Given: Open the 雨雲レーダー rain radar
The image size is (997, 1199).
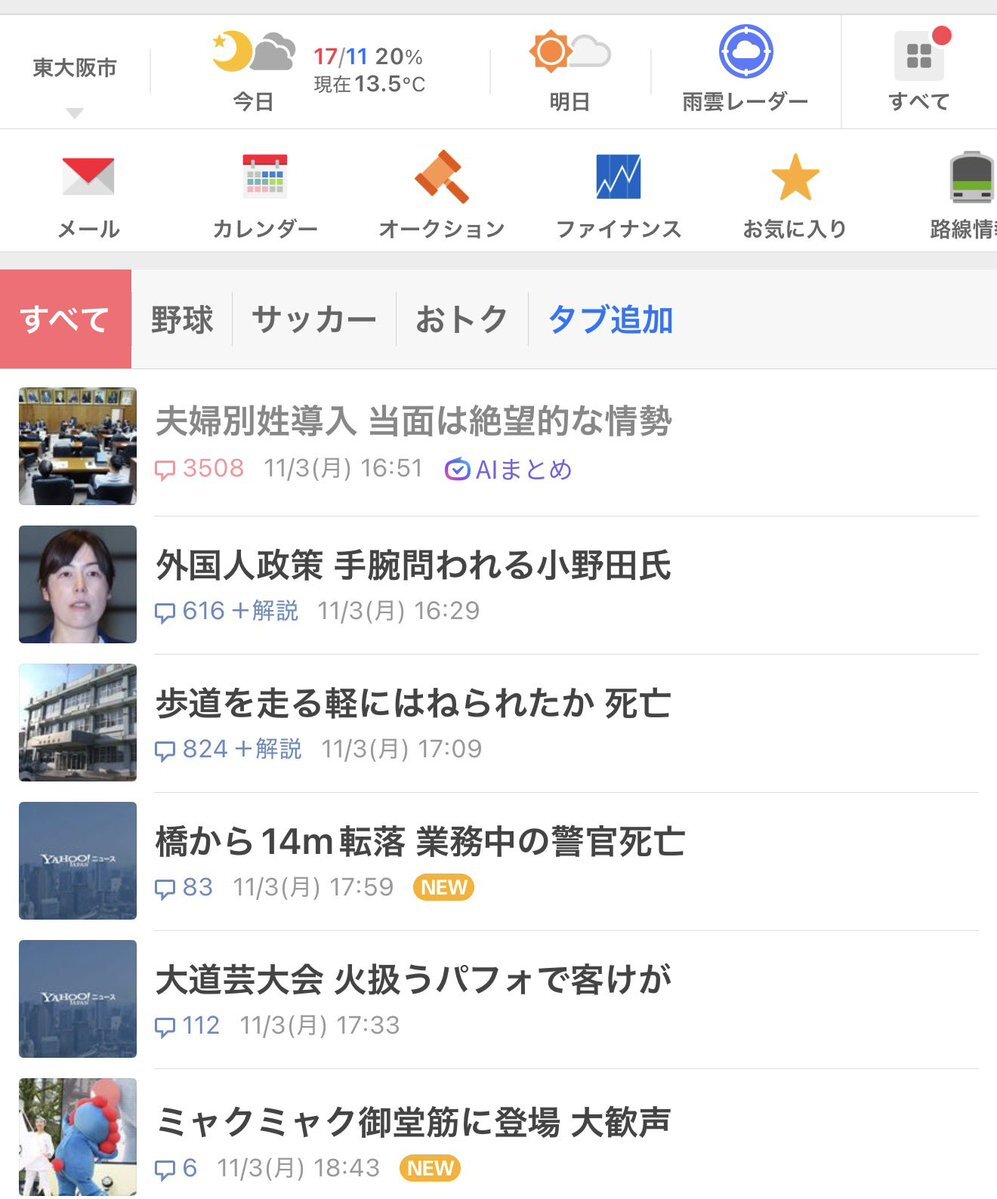Looking at the screenshot, I should tap(745, 70).
